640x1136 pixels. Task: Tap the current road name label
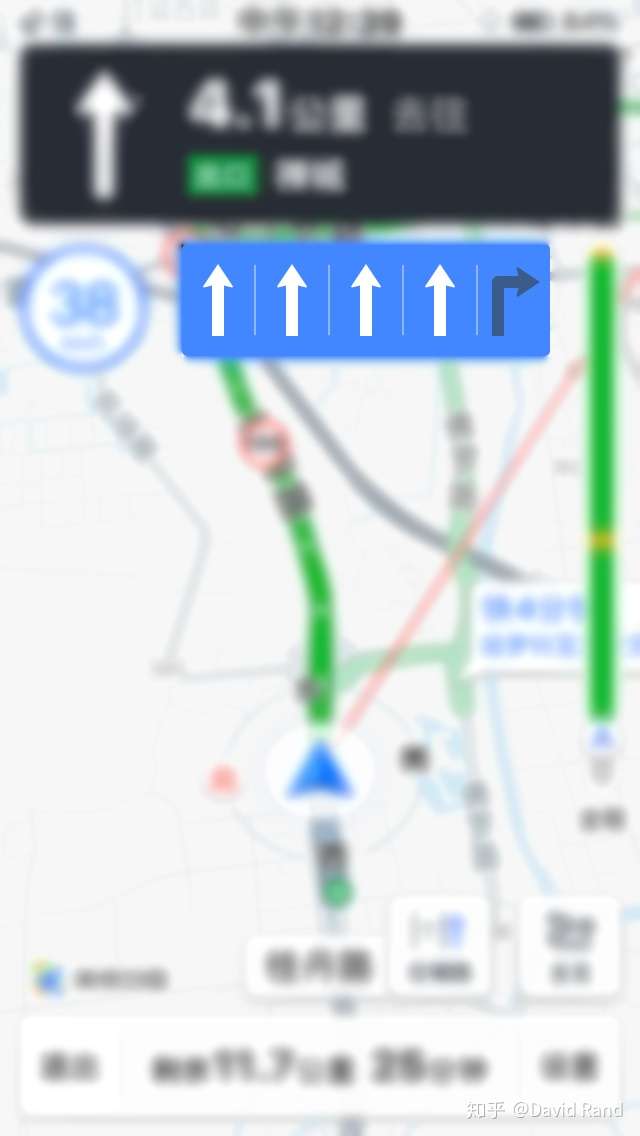(317, 965)
